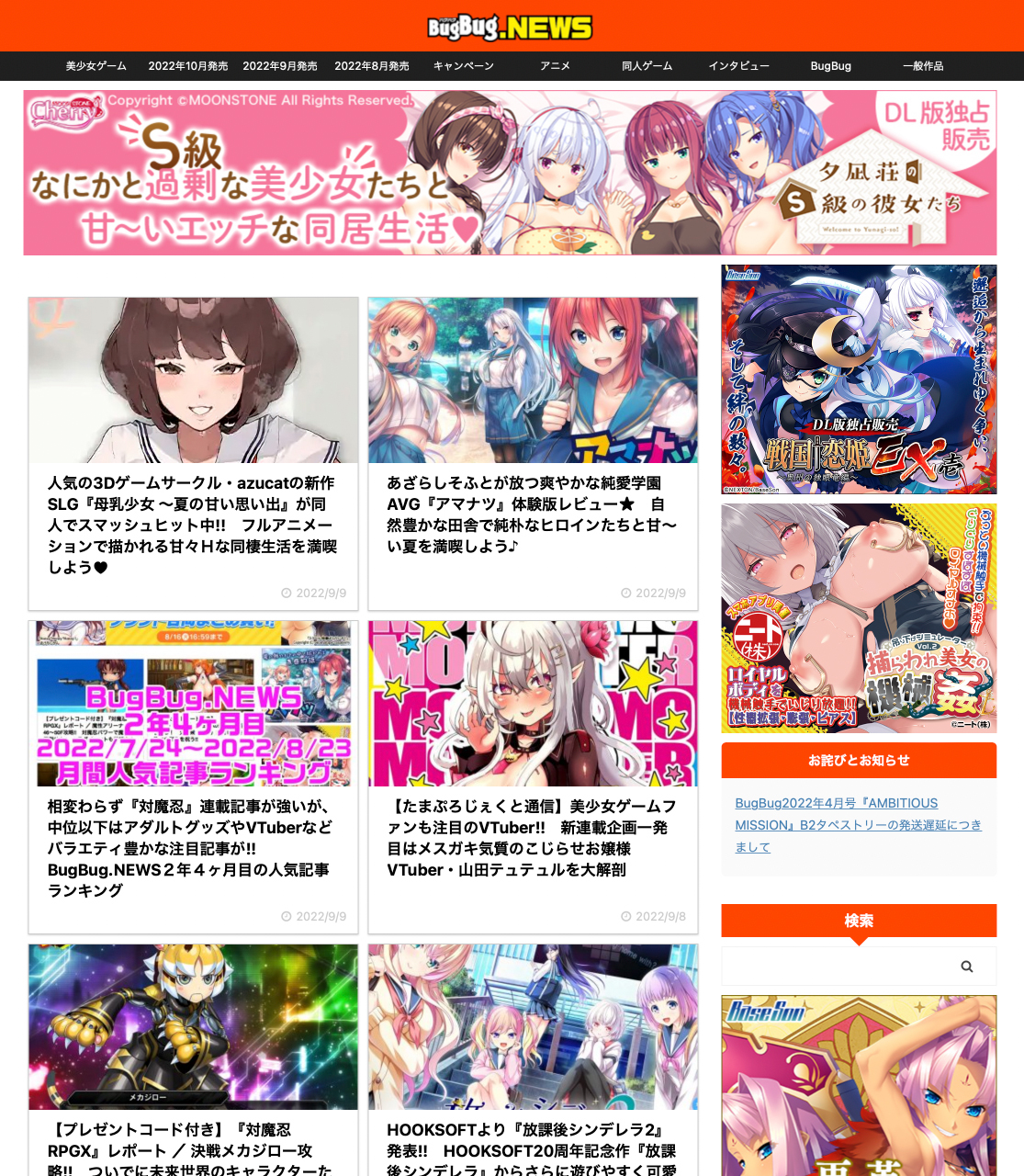Switch to the アニメ section

pyautogui.click(x=556, y=66)
